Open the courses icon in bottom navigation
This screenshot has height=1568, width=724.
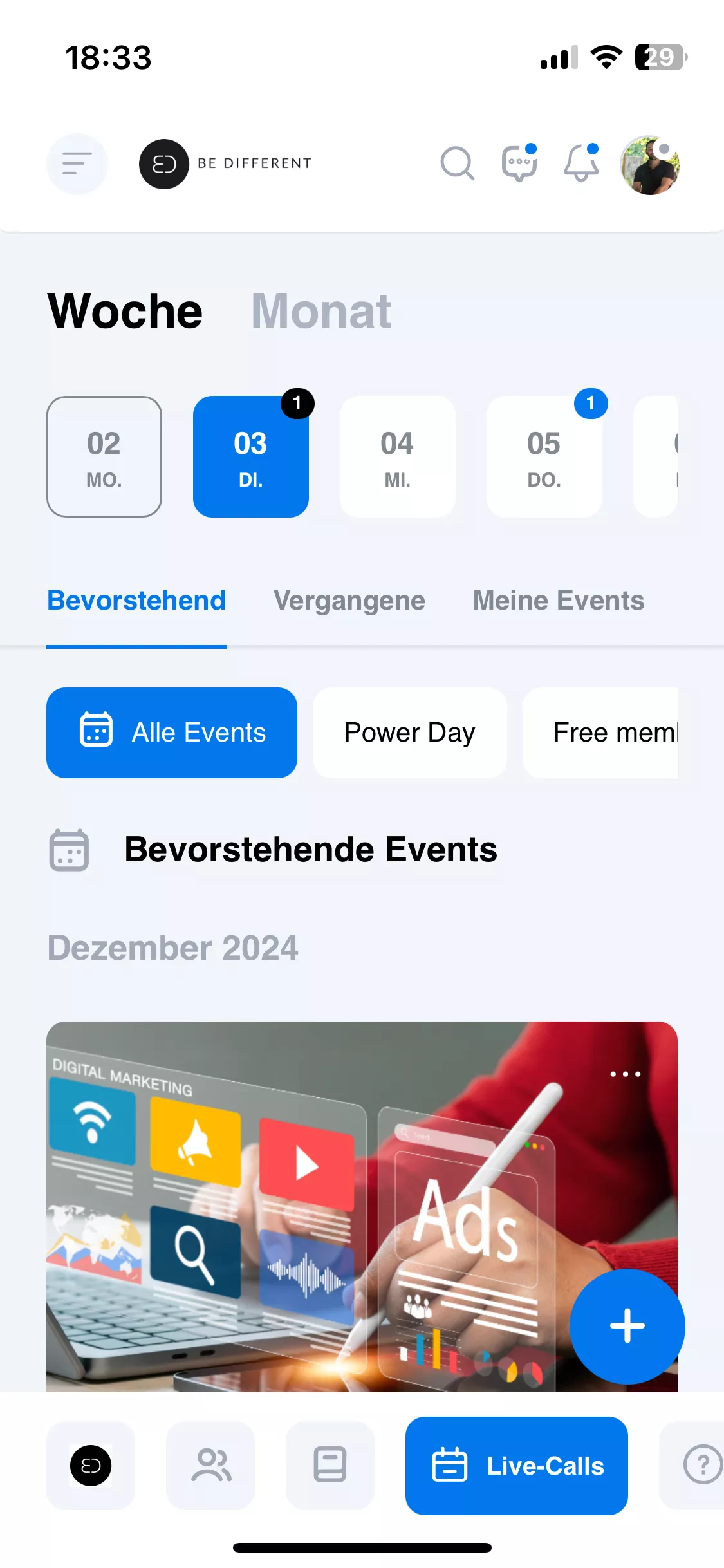330,1466
